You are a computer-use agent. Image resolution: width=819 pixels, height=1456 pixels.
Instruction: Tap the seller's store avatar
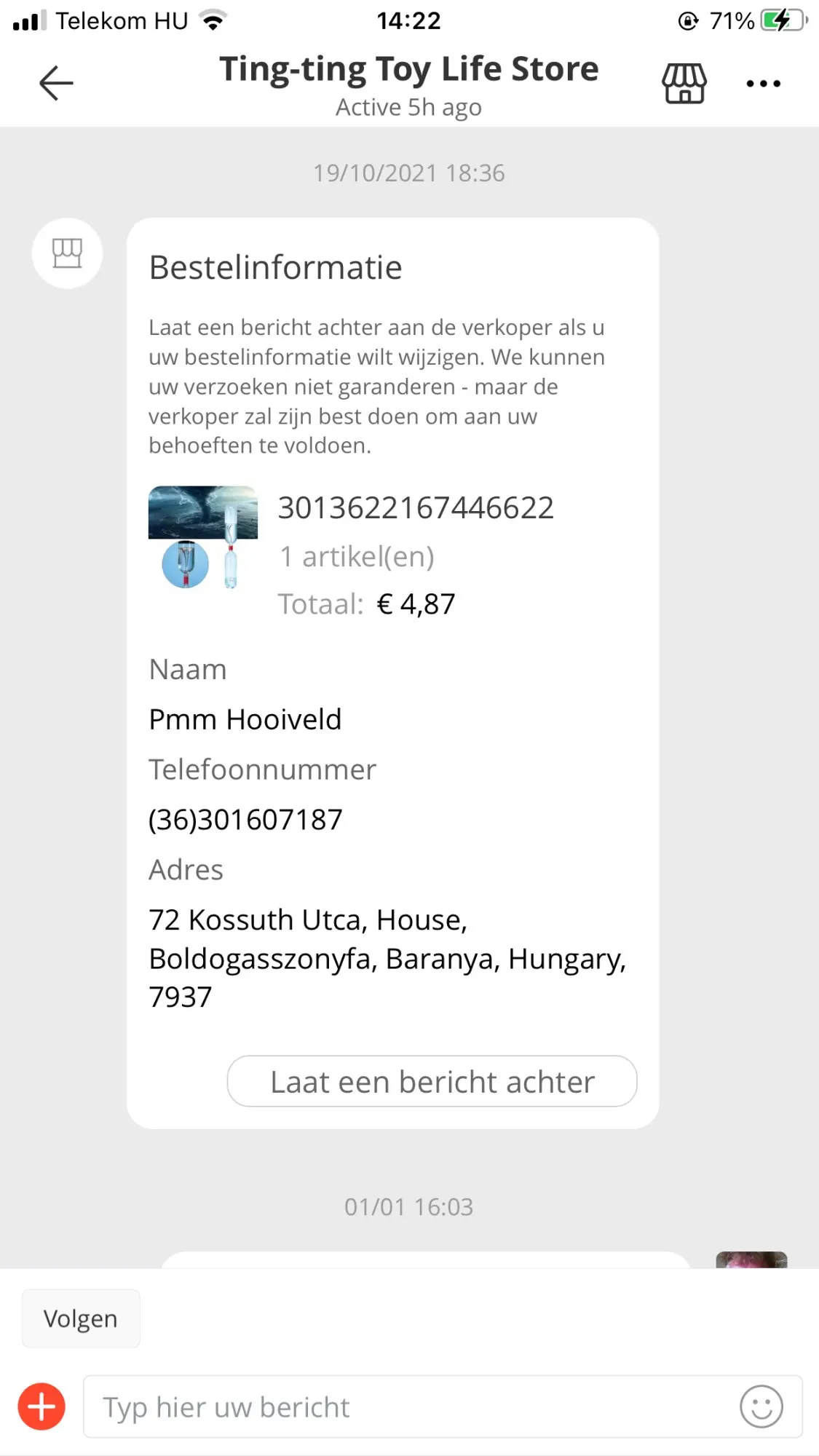coord(67,253)
